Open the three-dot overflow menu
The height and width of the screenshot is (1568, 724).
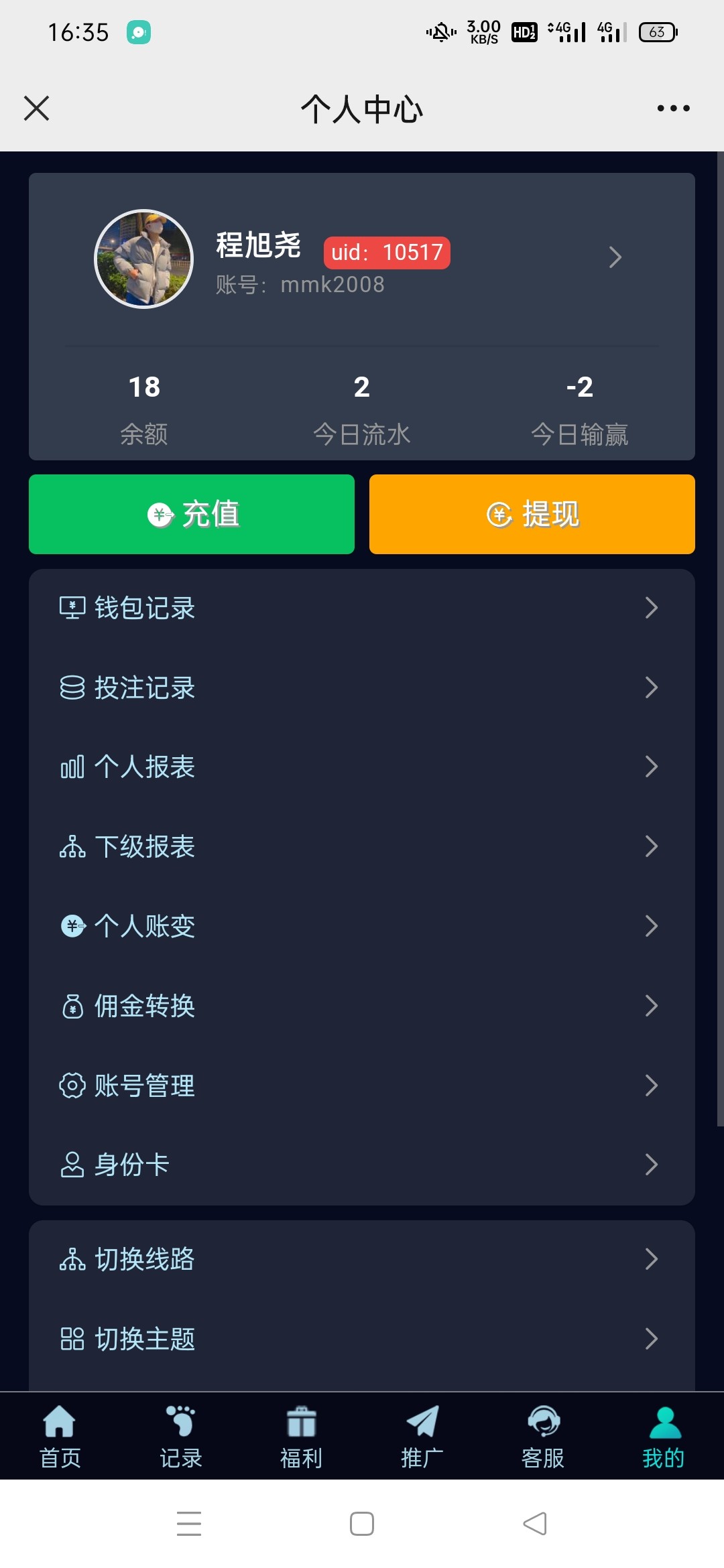pos(673,108)
